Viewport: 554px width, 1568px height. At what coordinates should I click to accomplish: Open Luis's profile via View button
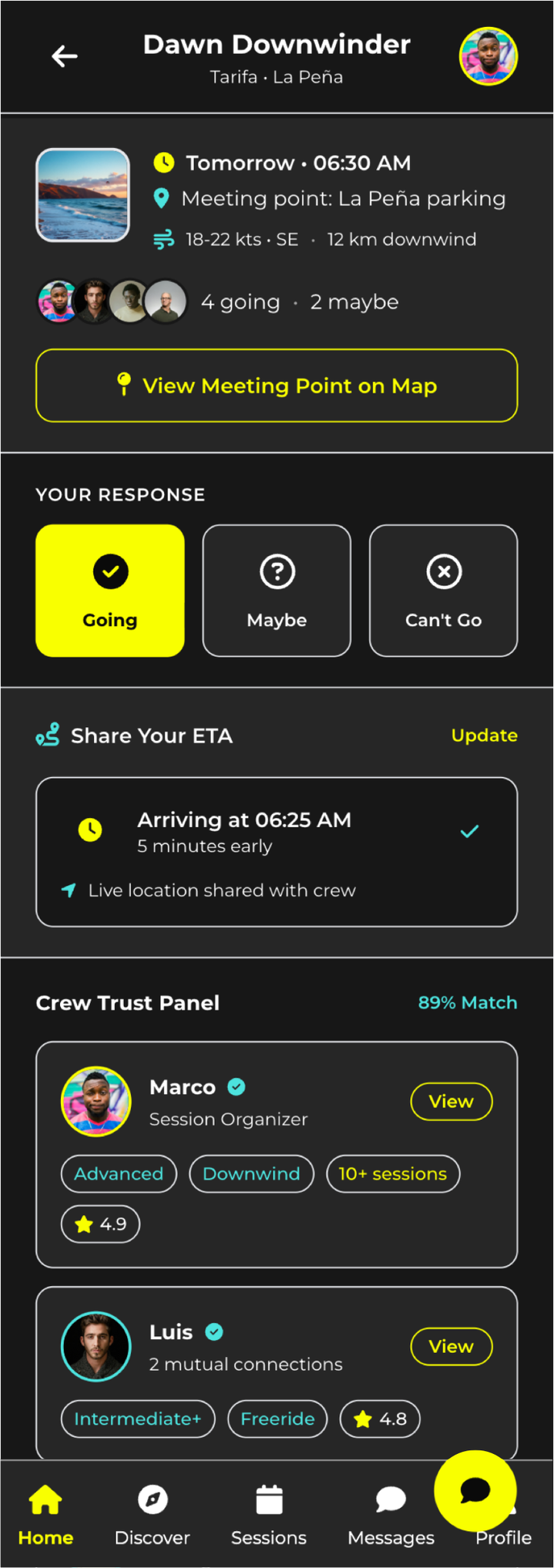451,1346
